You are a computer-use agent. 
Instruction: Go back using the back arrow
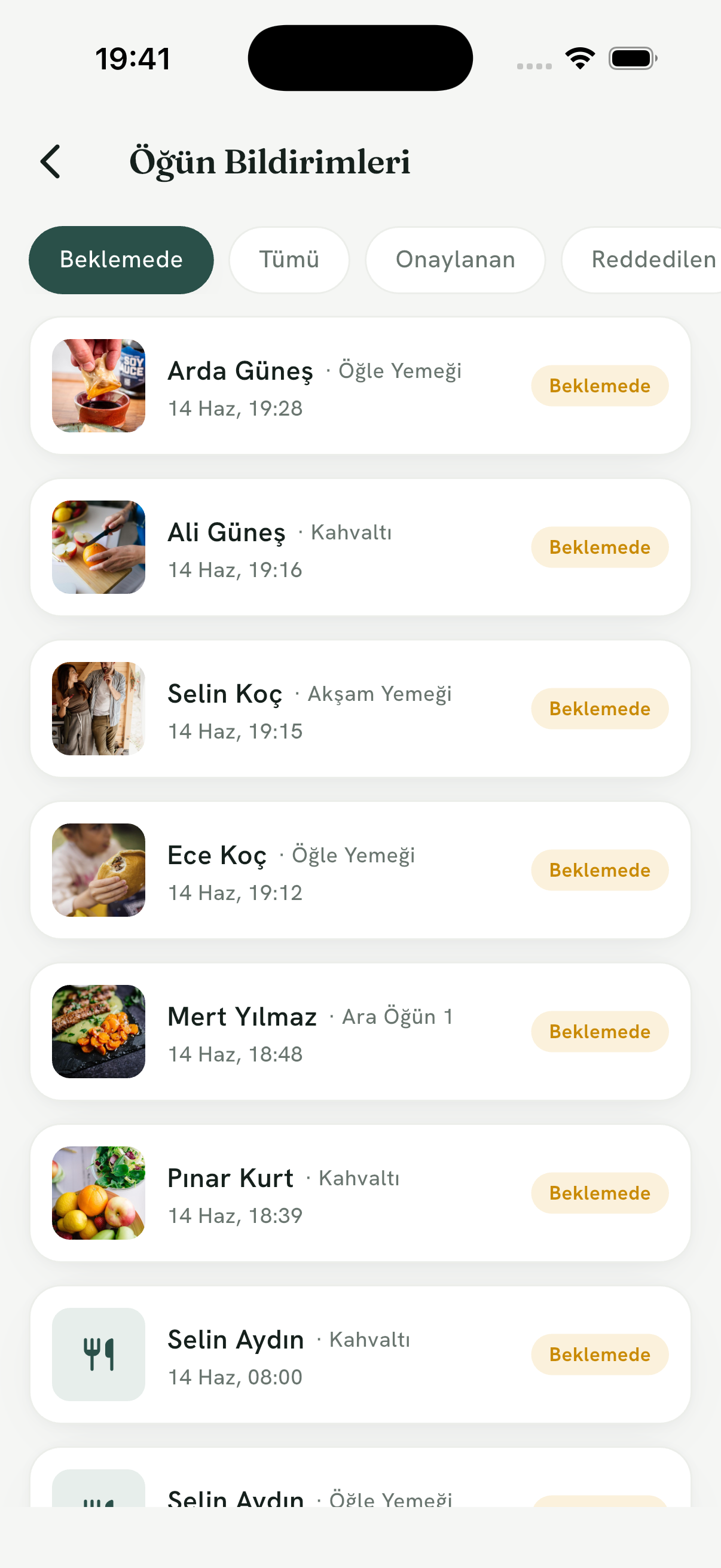tap(50, 162)
